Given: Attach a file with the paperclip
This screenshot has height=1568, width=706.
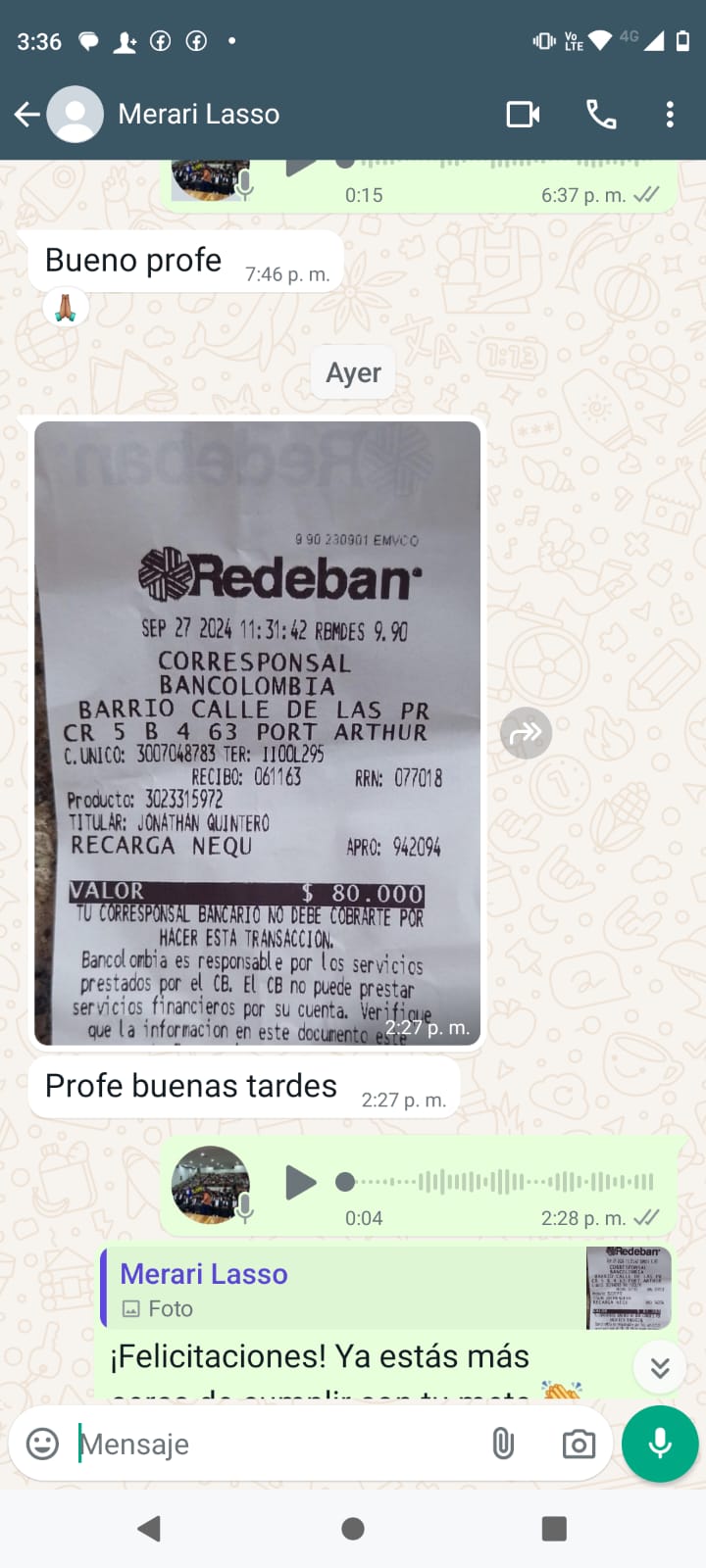Looking at the screenshot, I should click(503, 1444).
